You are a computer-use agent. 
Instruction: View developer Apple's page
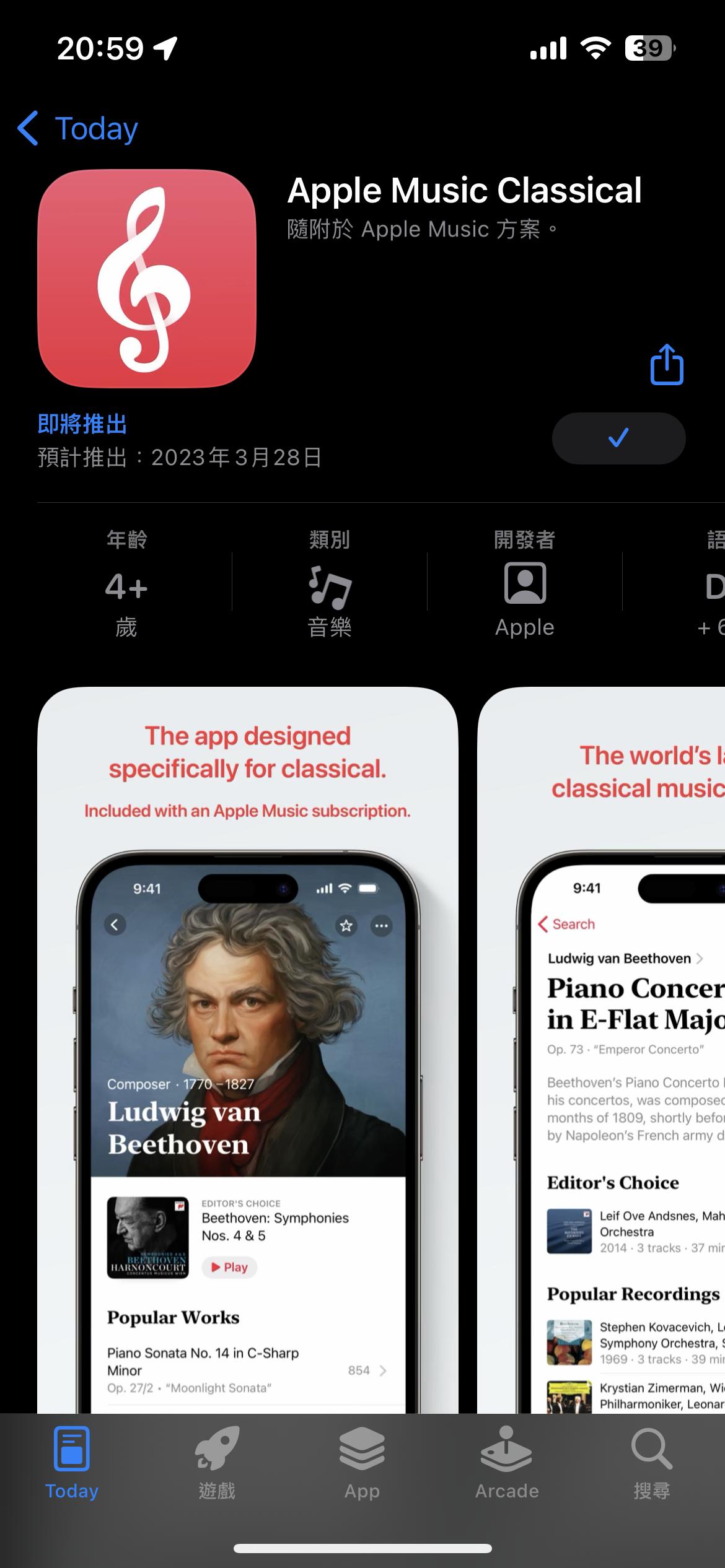click(x=524, y=584)
